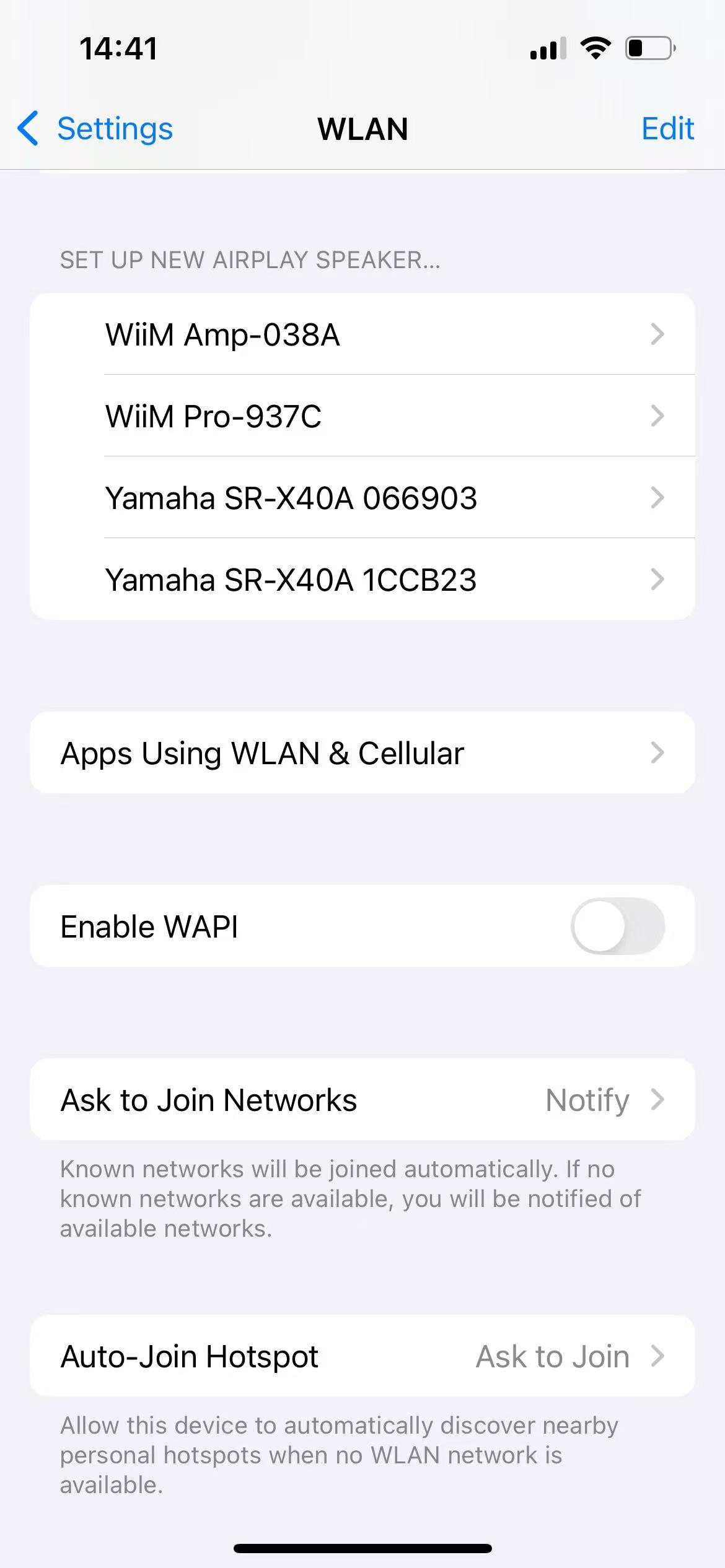The height and width of the screenshot is (1568, 725).
Task: Toggle the Enable WAPI switch
Action: pyautogui.click(x=618, y=926)
